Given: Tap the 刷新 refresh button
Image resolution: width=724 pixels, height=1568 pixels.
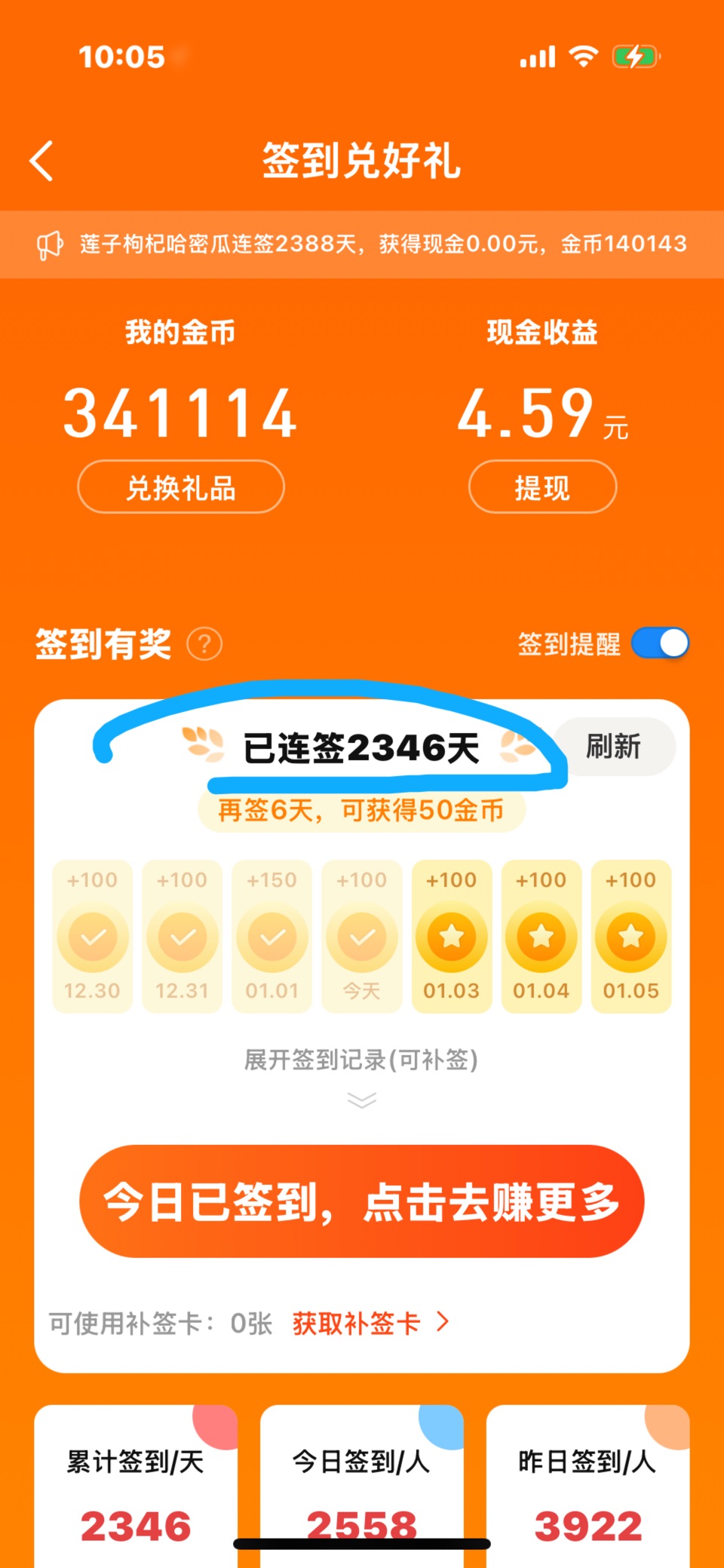Looking at the screenshot, I should pyautogui.click(x=615, y=747).
